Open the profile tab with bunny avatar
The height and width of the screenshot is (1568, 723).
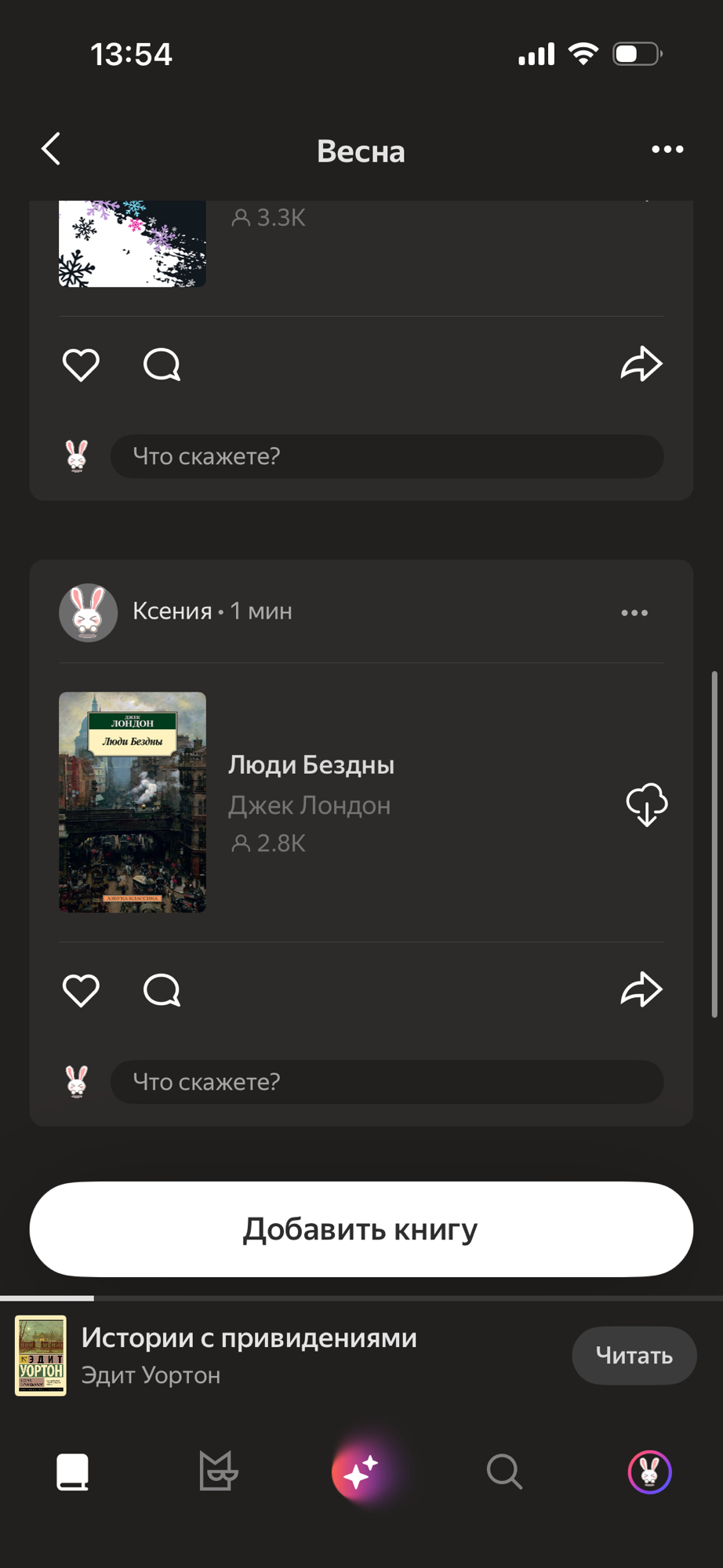coord(649,1472)
